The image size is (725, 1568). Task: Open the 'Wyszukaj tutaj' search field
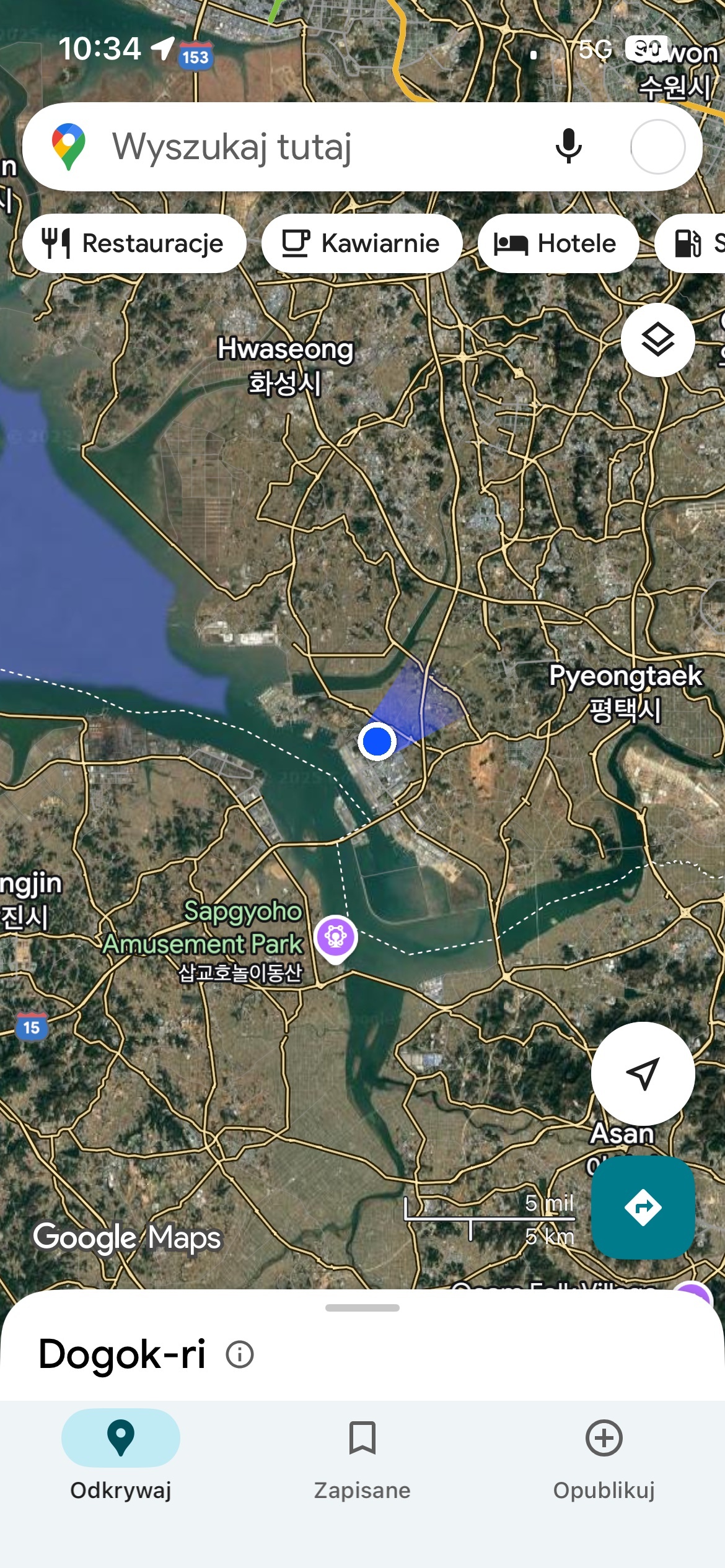tap(297, 147)
